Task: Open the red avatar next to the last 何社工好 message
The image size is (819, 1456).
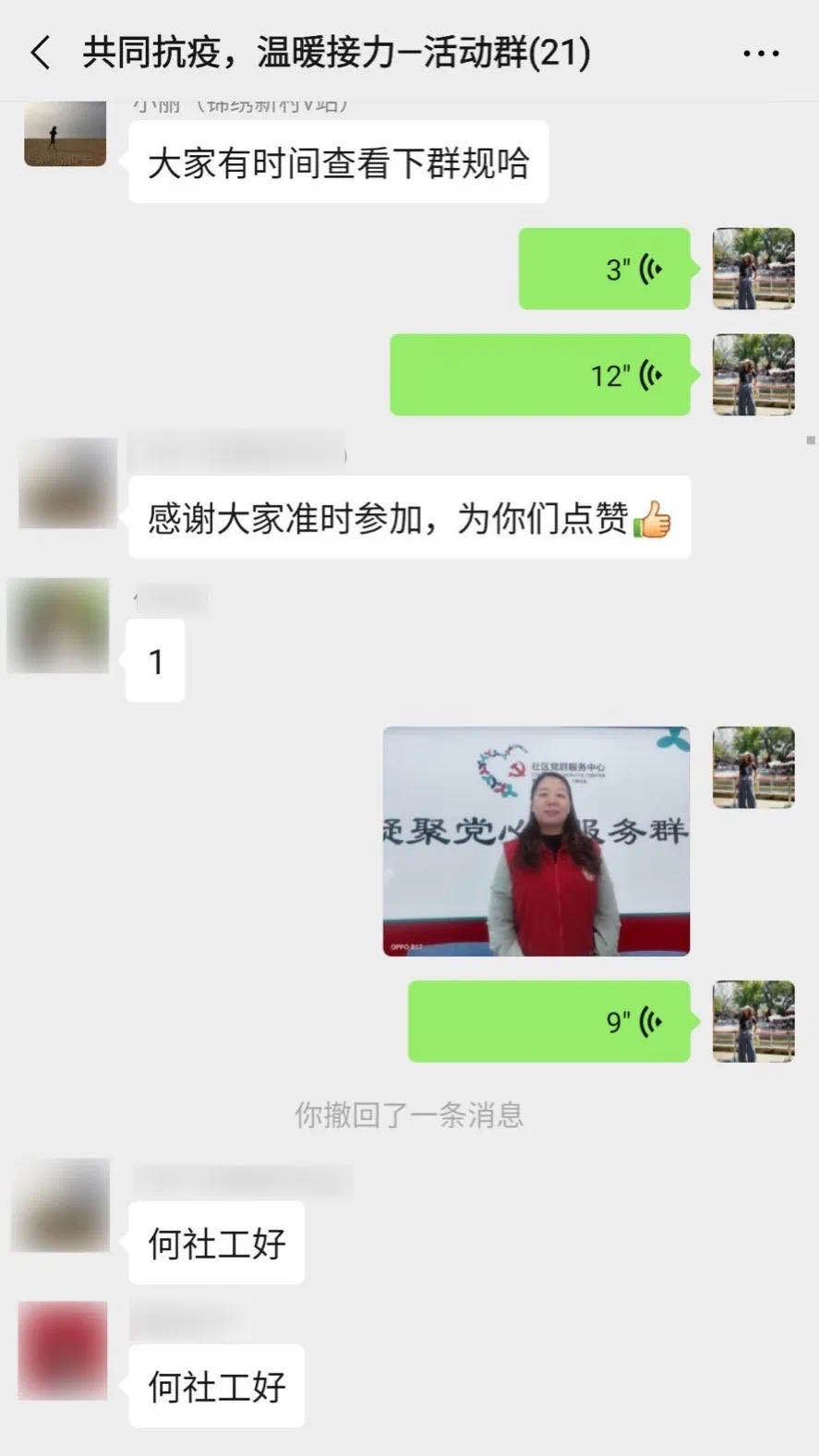Action: [63, 1350]
